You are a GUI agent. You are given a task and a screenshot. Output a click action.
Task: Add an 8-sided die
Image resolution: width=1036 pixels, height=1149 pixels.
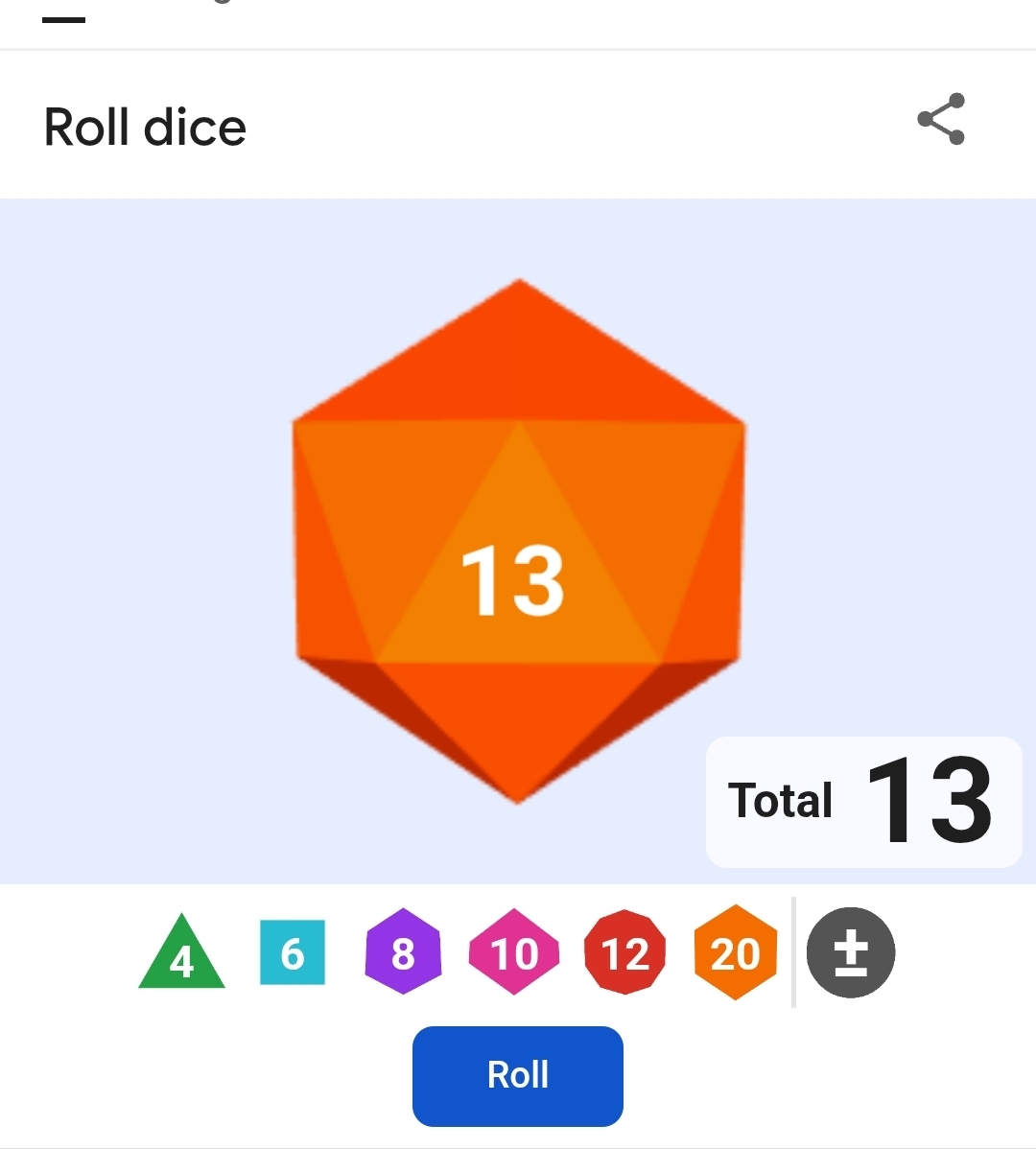coord(403,952)
